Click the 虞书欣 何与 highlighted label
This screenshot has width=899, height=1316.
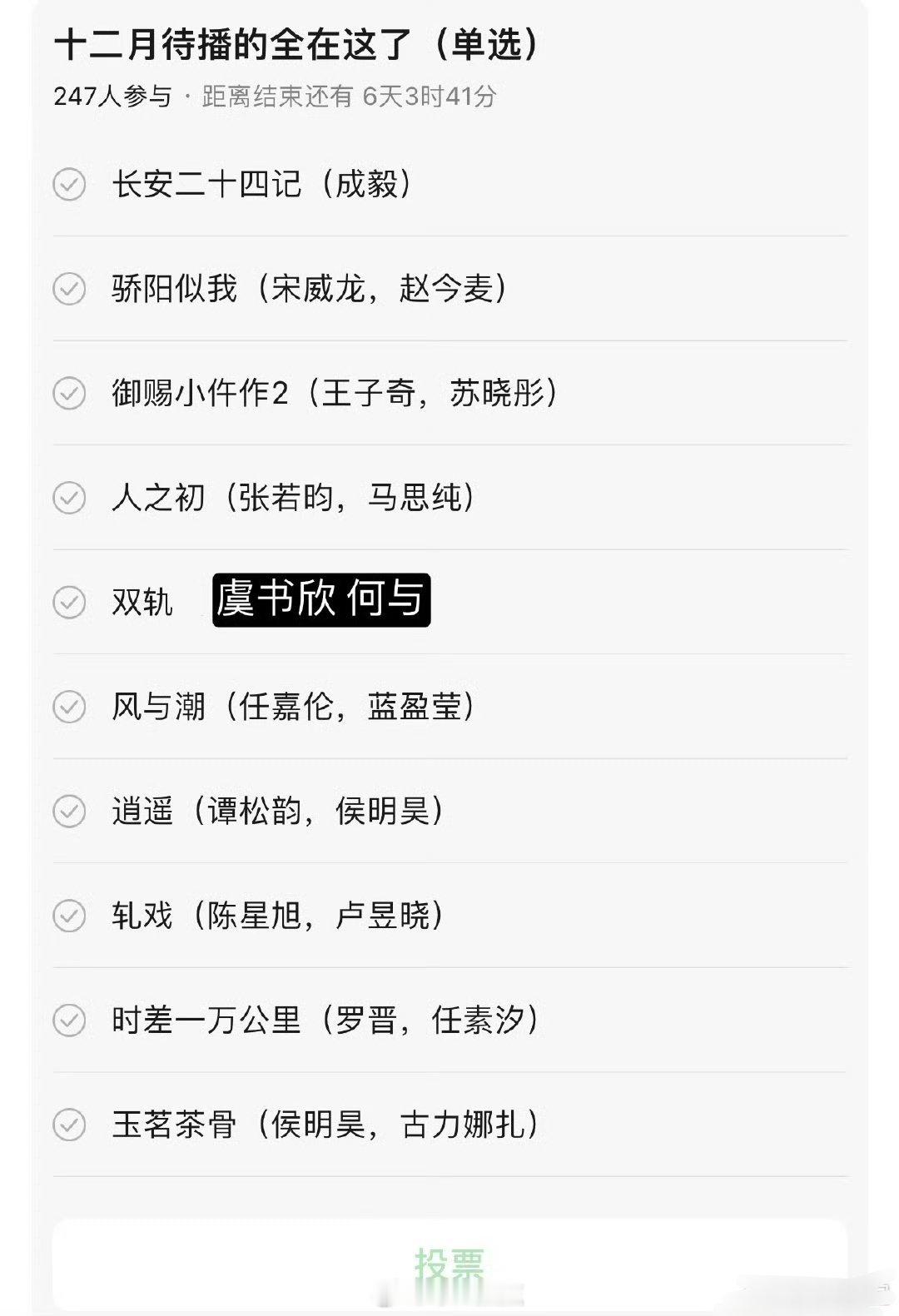322,601
